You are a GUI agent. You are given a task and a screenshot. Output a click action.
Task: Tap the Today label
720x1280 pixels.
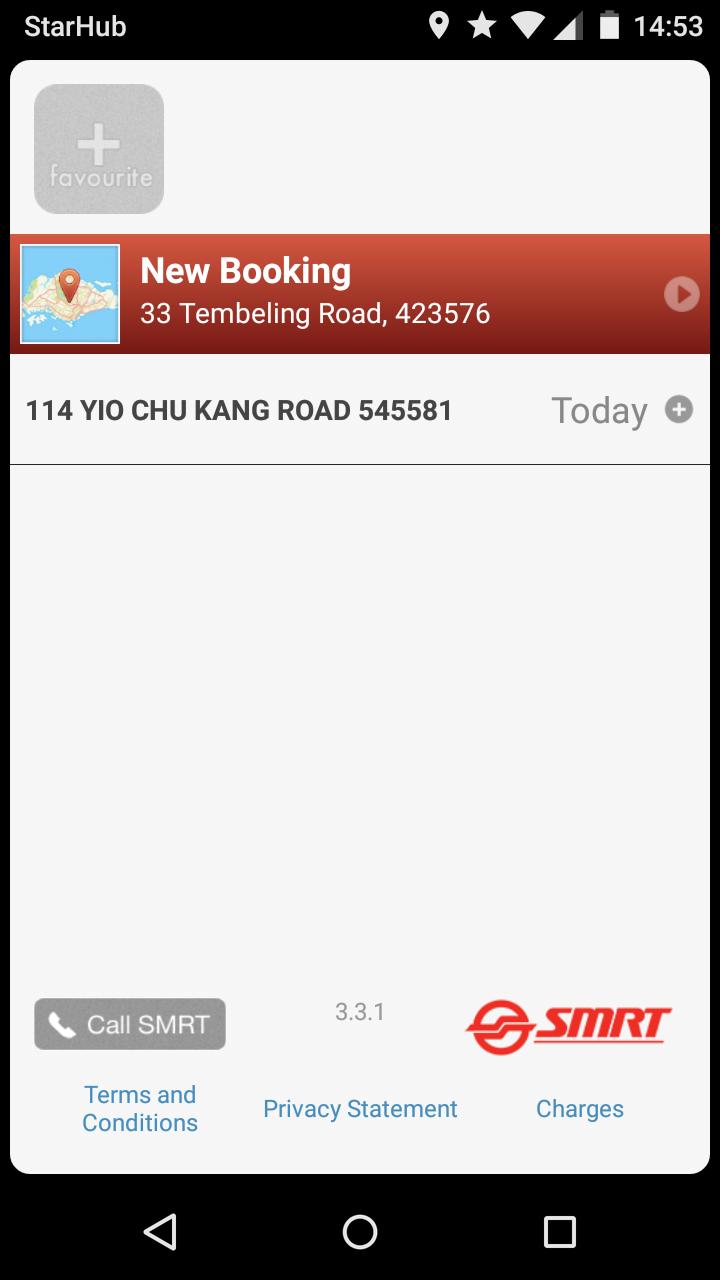point(598,409)
